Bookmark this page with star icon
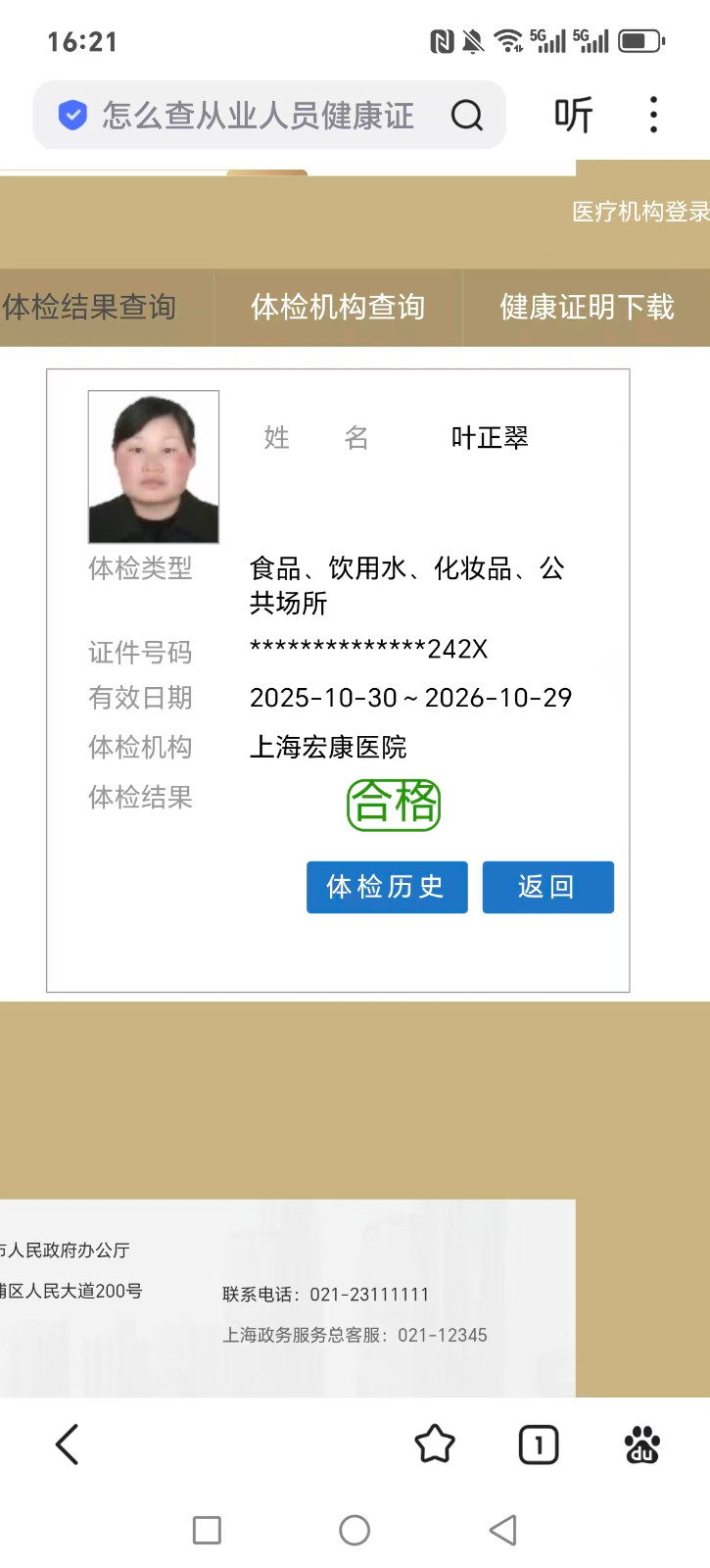This screenshot has width=710, height=1568. coord(435,1445)
